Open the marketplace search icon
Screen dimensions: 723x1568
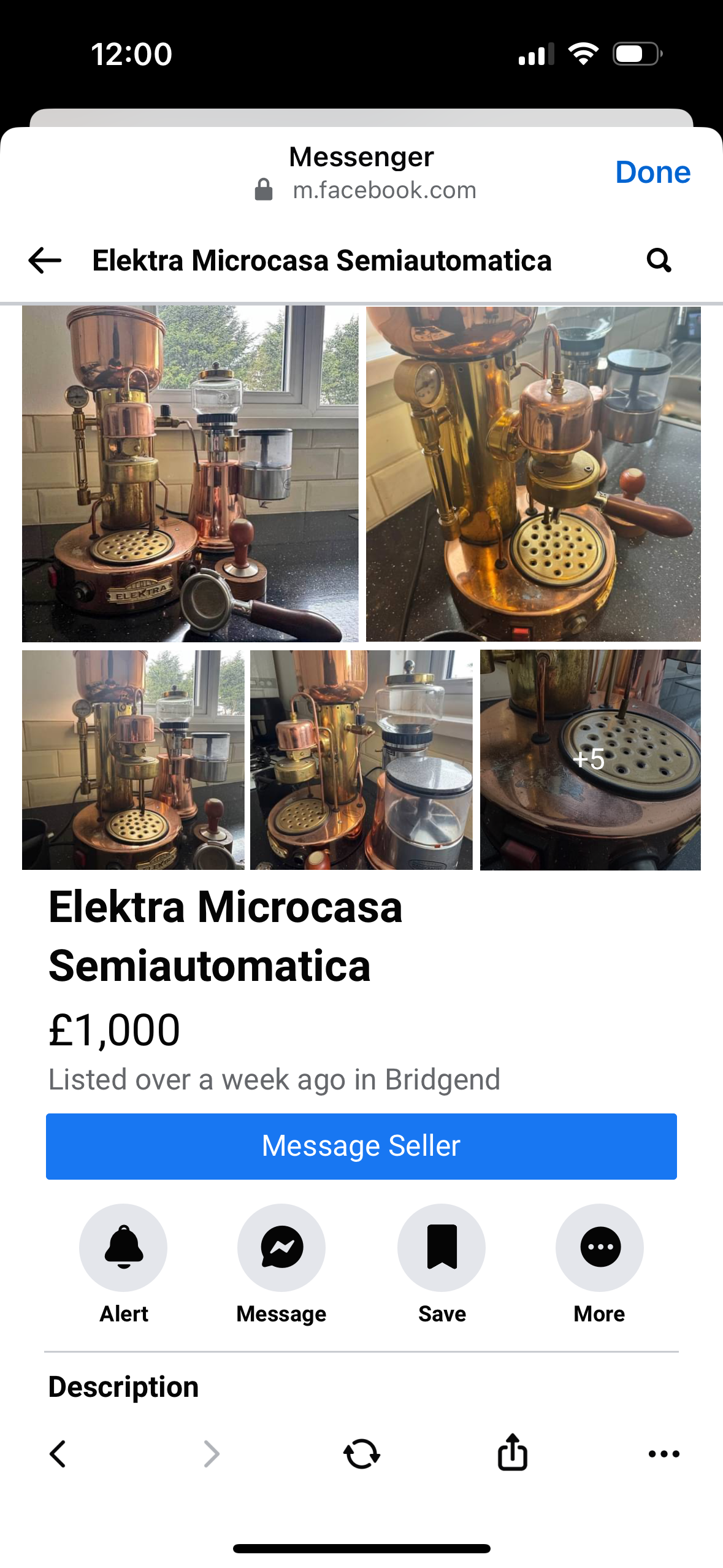click(x=659, y=260)
